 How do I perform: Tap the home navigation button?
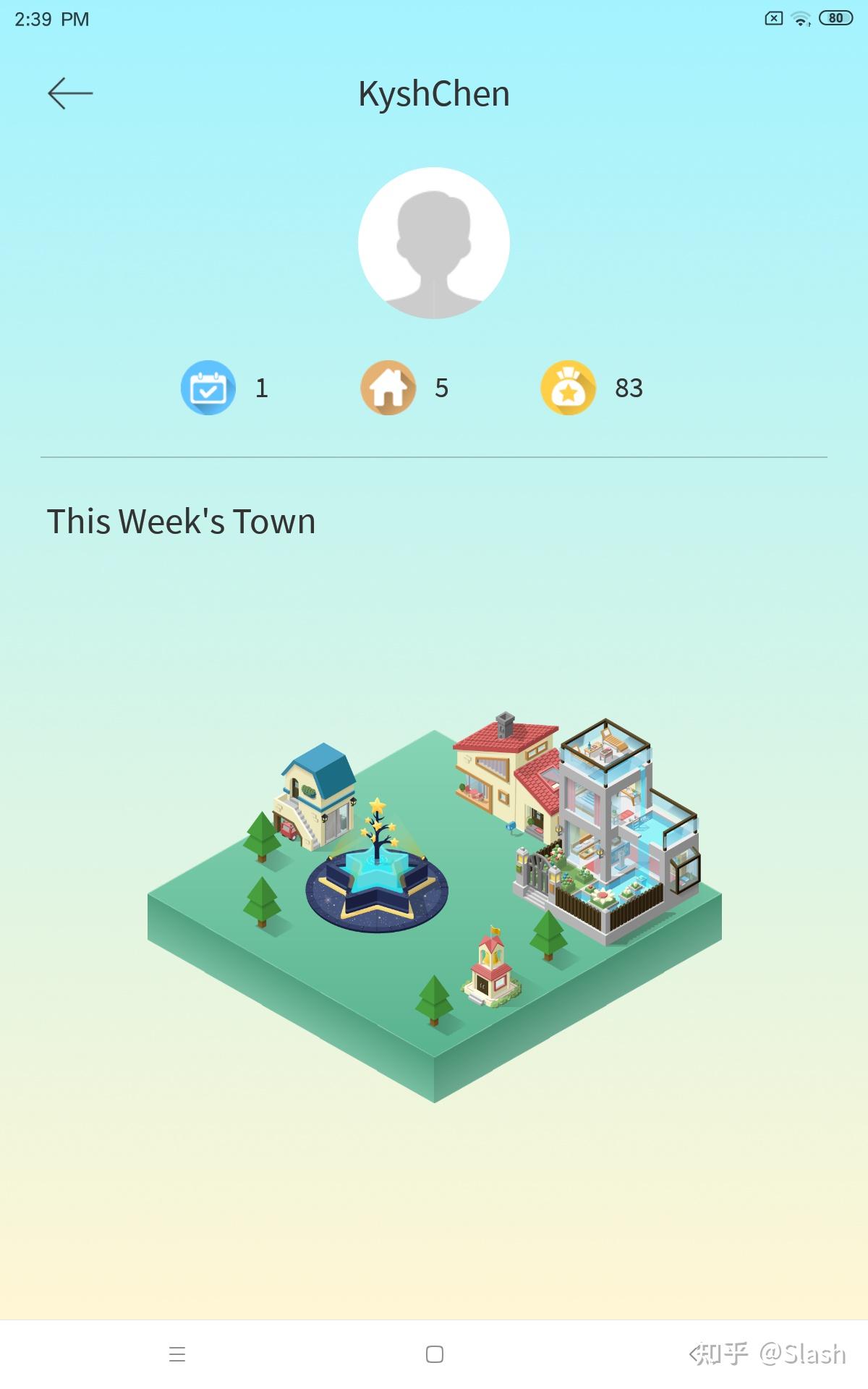coord(434,1352)
